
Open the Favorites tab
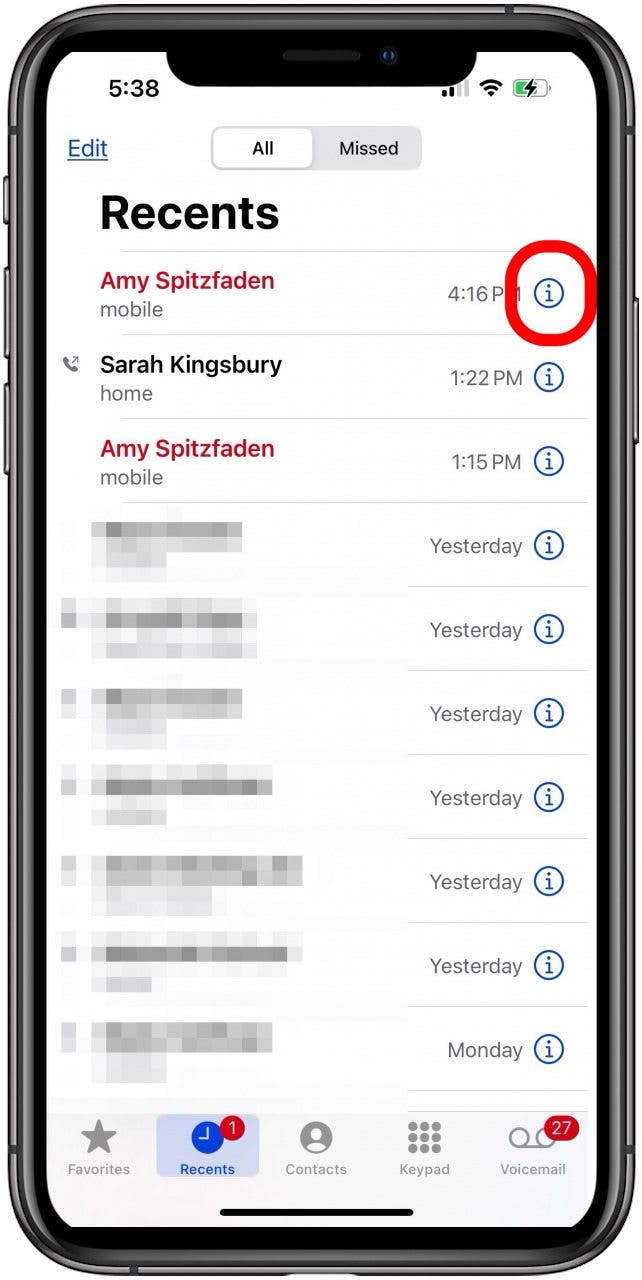pos(98,1148)
